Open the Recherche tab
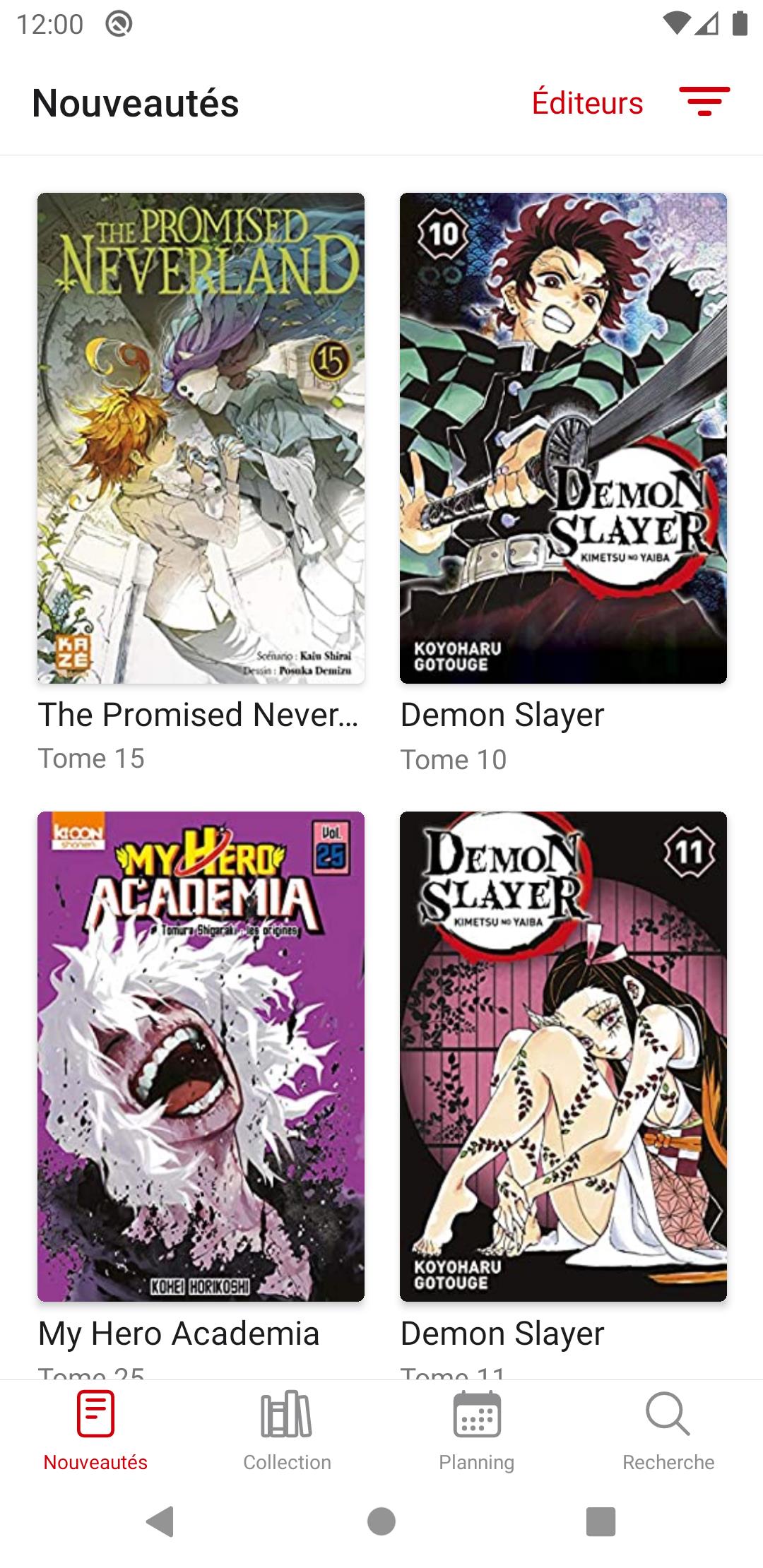763x1568 pixels. click(x=668, y=1431)
